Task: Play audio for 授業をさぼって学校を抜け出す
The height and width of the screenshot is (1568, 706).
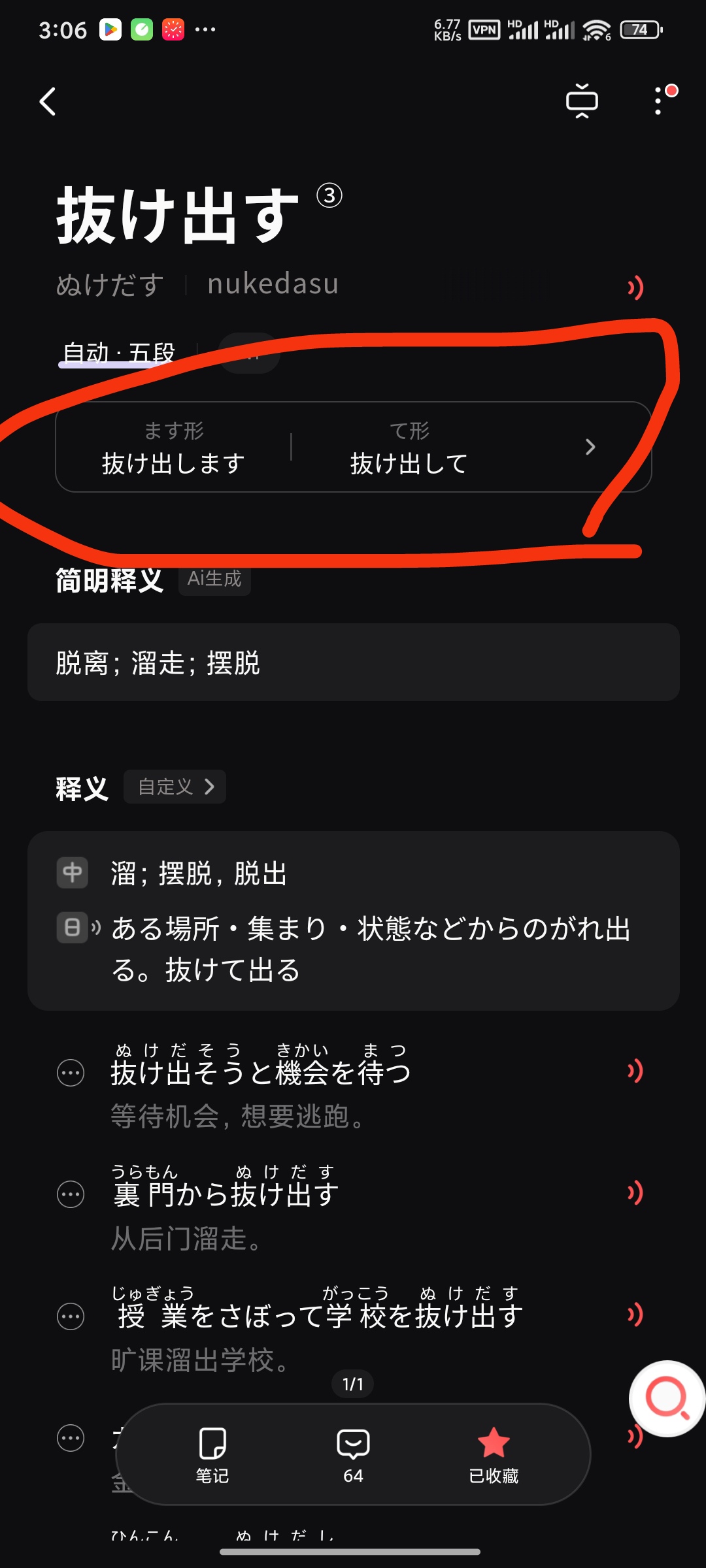Action: 635,1315
